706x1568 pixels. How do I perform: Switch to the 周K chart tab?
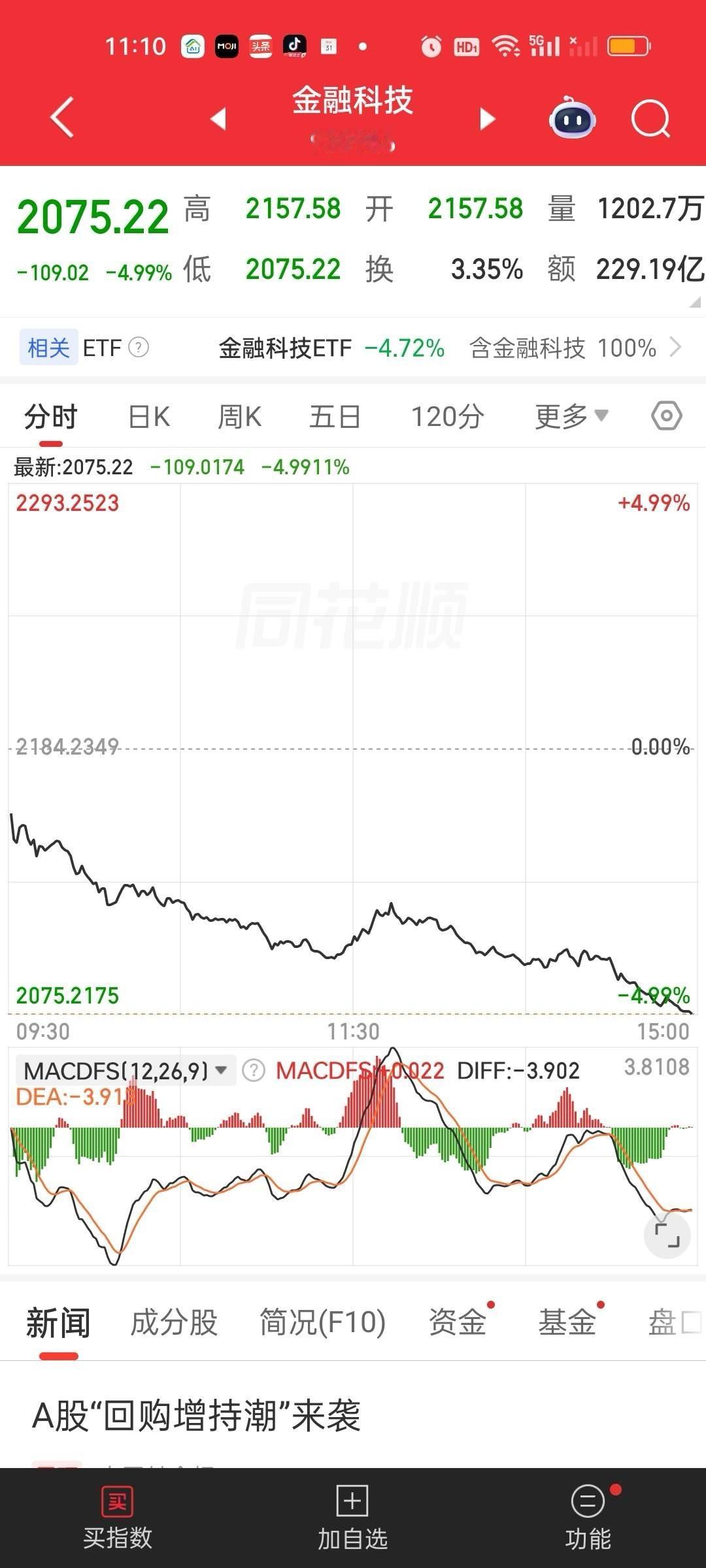239,416
